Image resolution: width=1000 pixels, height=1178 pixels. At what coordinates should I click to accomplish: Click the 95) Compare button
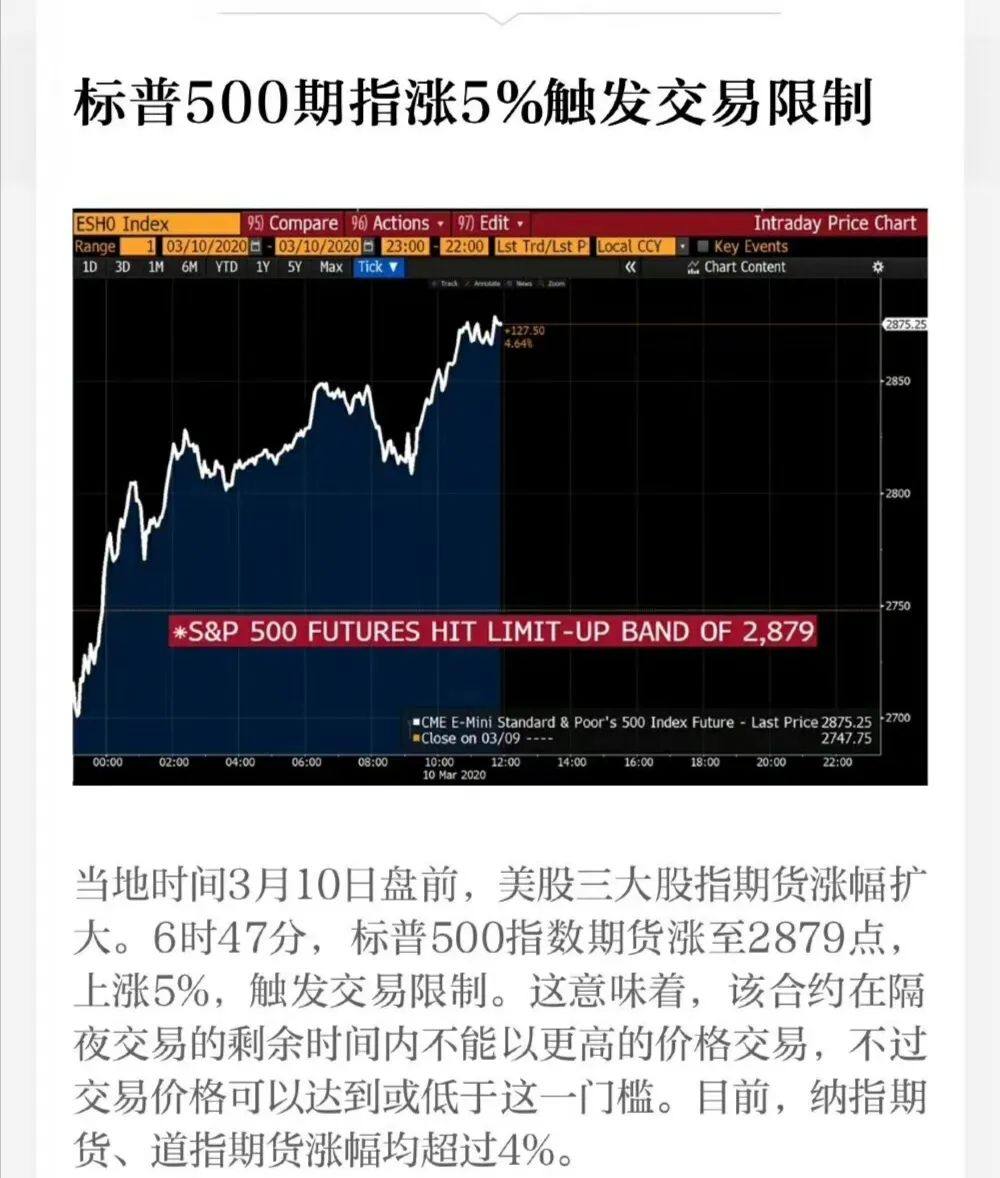coord(293,223)
